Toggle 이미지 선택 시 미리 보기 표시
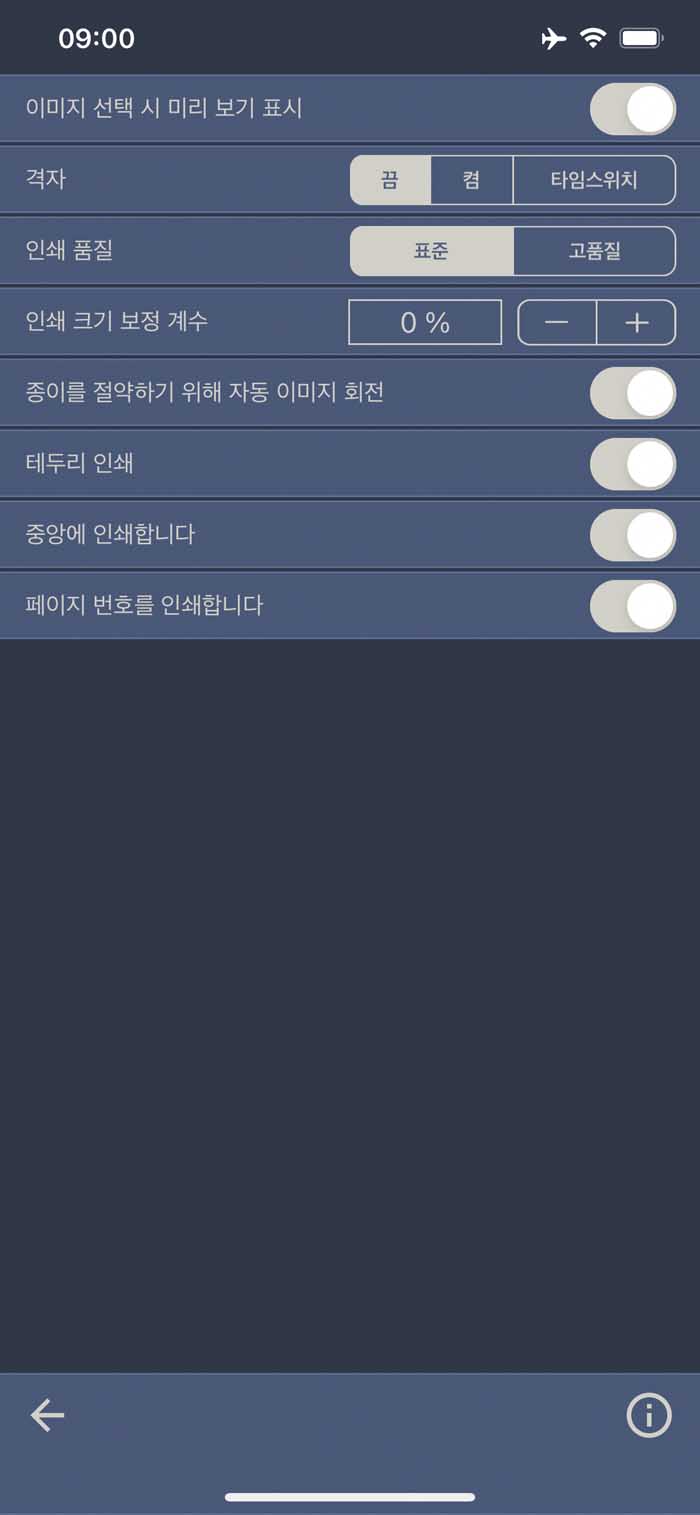This screenshot has height=1515, width=700. coord(633,109)
